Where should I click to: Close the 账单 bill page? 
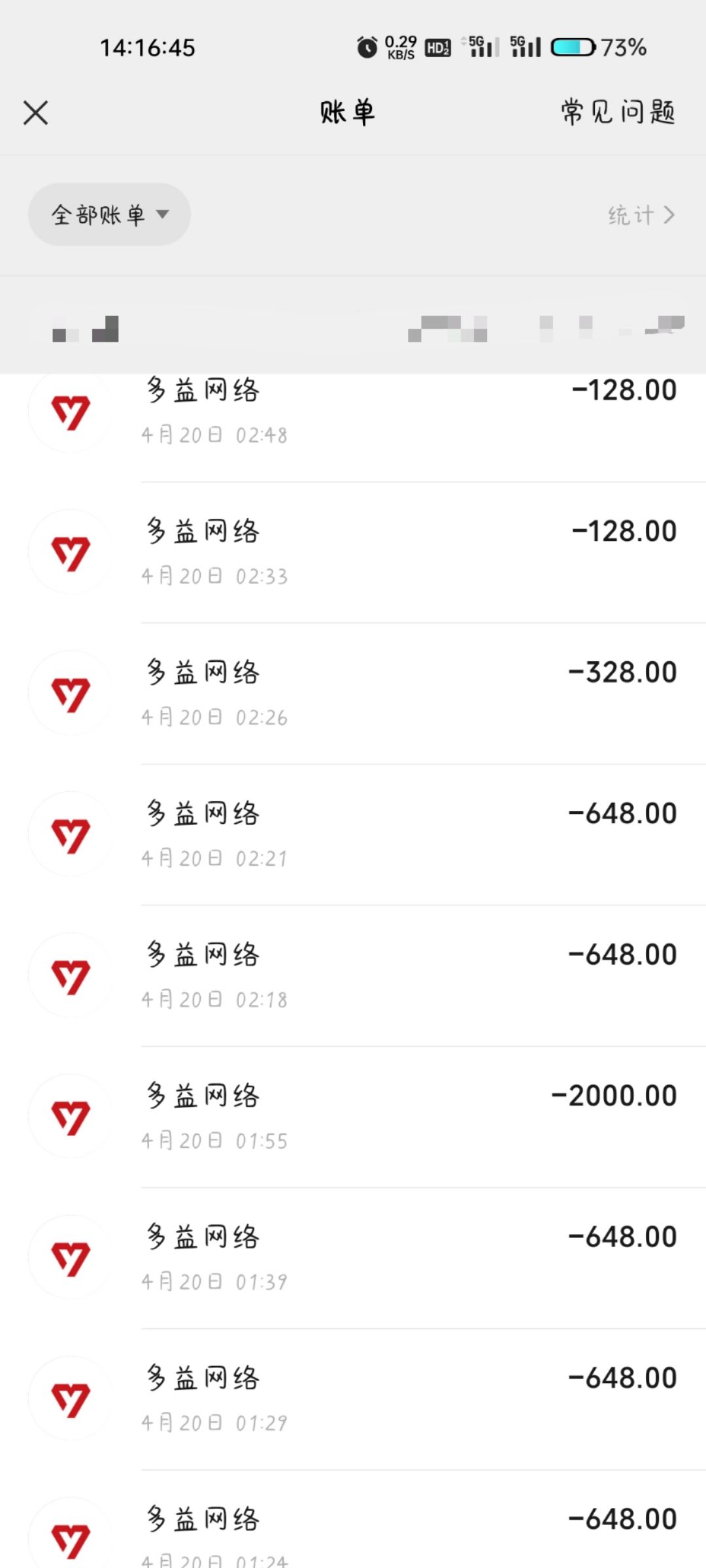36,112
